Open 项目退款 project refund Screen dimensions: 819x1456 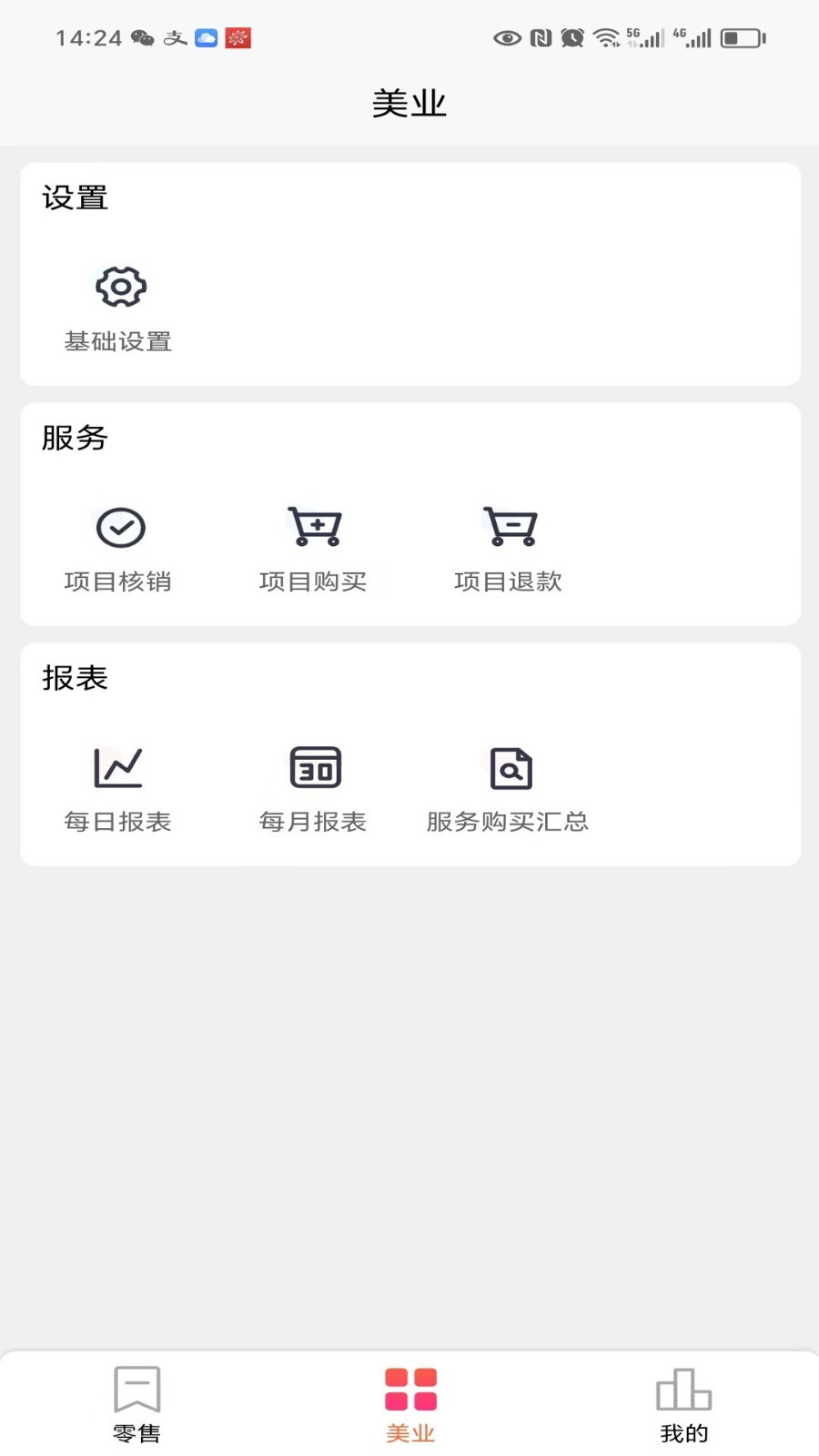coord(509,548)
